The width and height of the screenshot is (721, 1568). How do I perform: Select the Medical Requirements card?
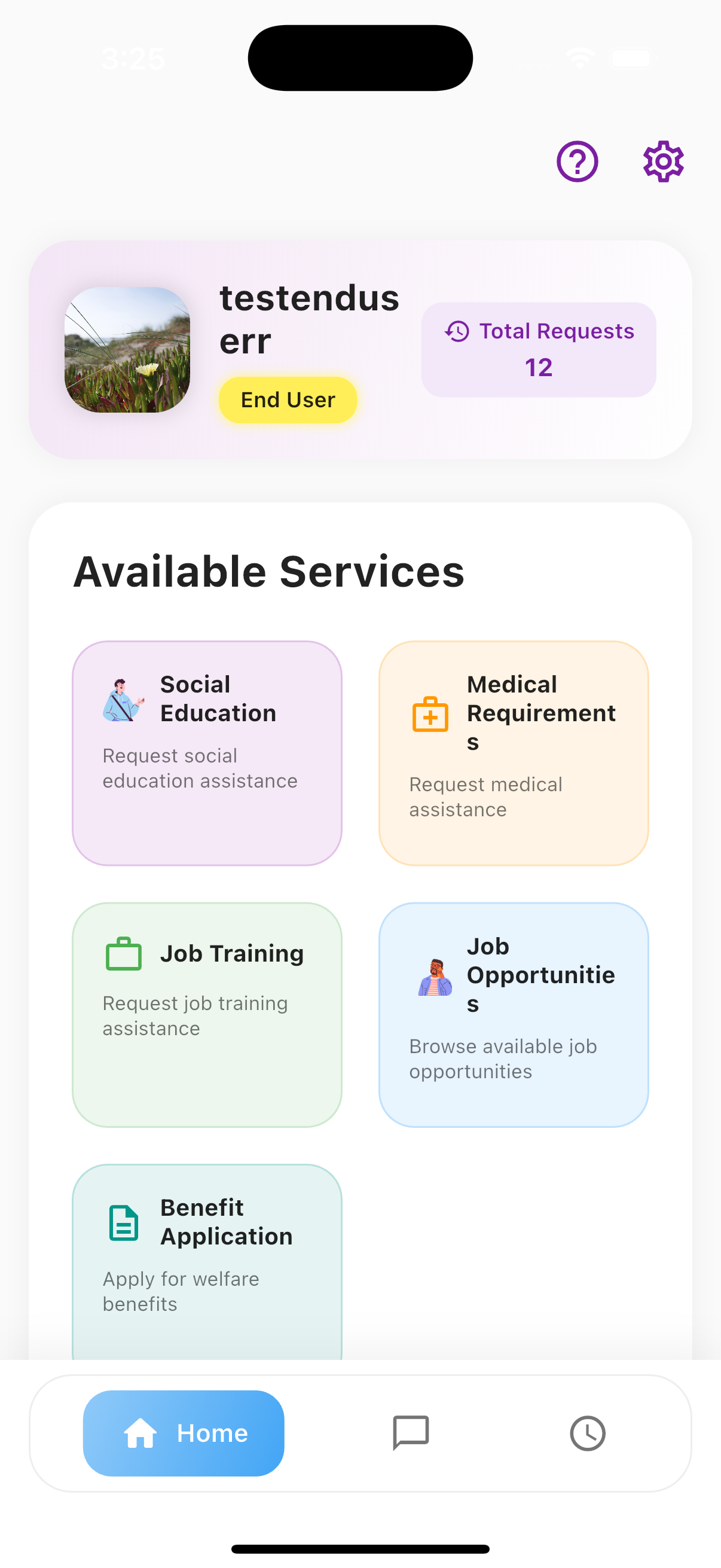coord(514,752)
